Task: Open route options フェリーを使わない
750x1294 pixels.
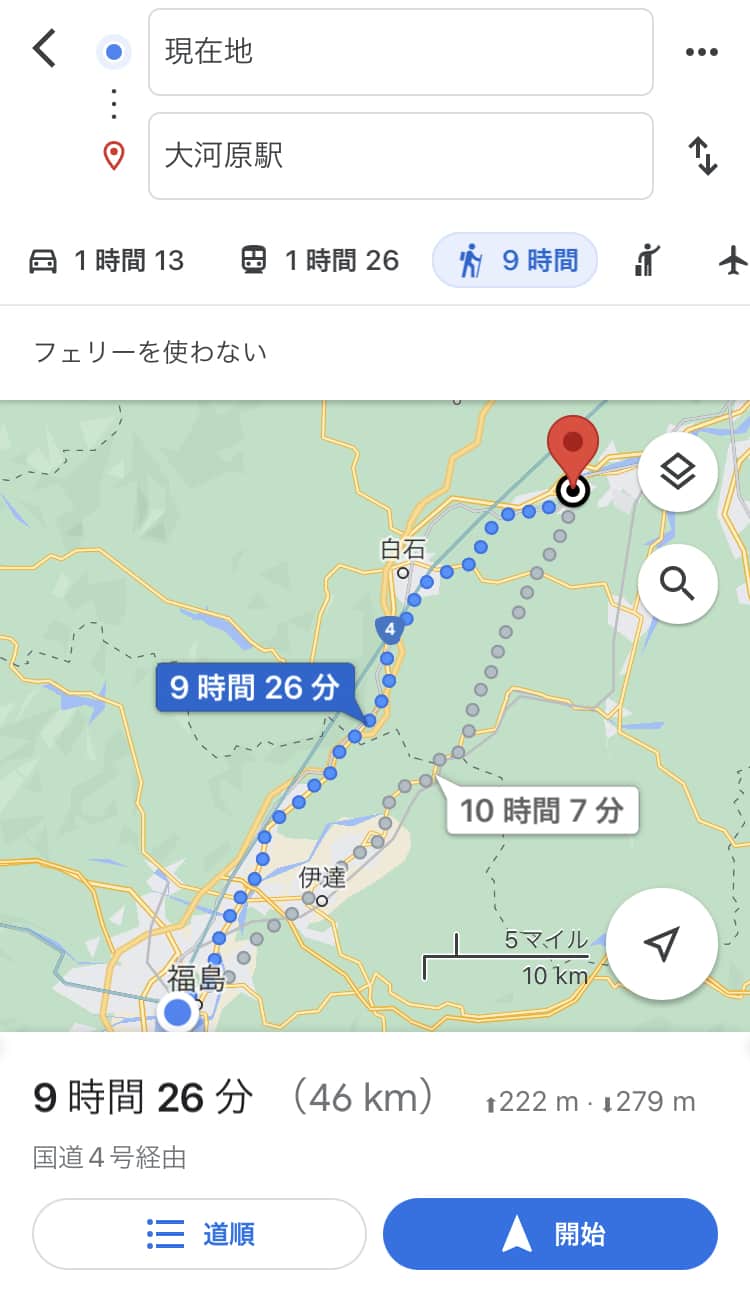Action: coord(151,352)
